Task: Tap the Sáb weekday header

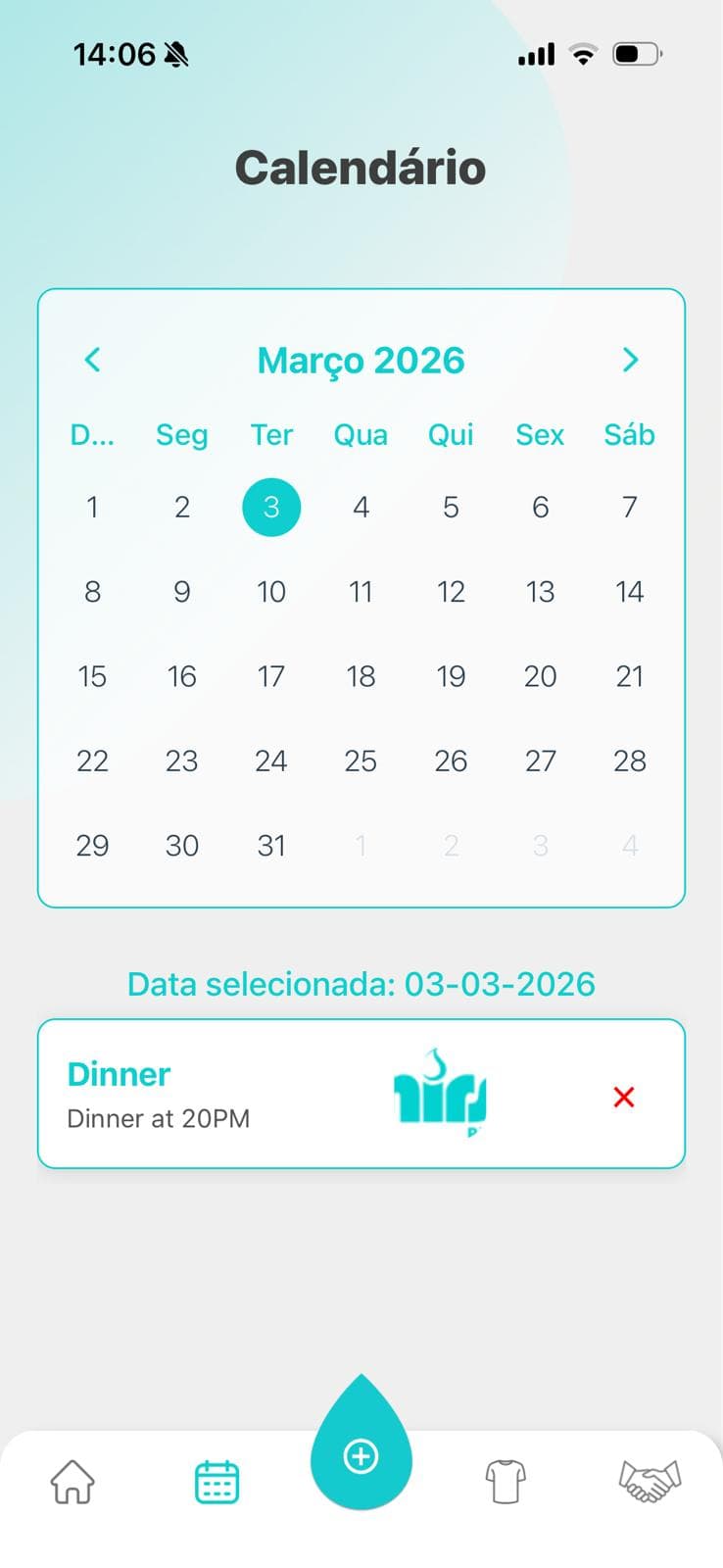Action: [x=629, y=435]
